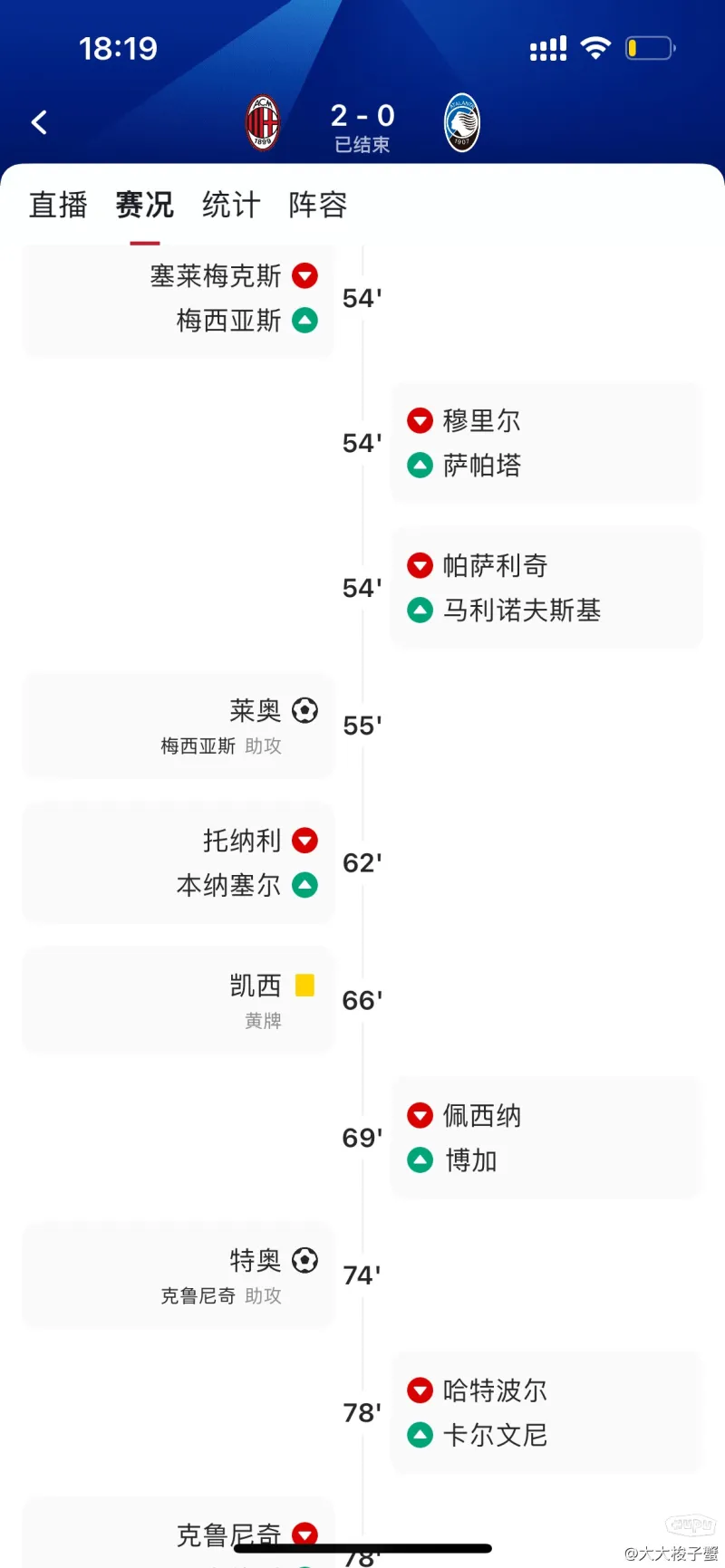Screen dimensions: 725x1568
Task: Click the green on arrow next to 卡尔文尼
Action: [420, 1435]
